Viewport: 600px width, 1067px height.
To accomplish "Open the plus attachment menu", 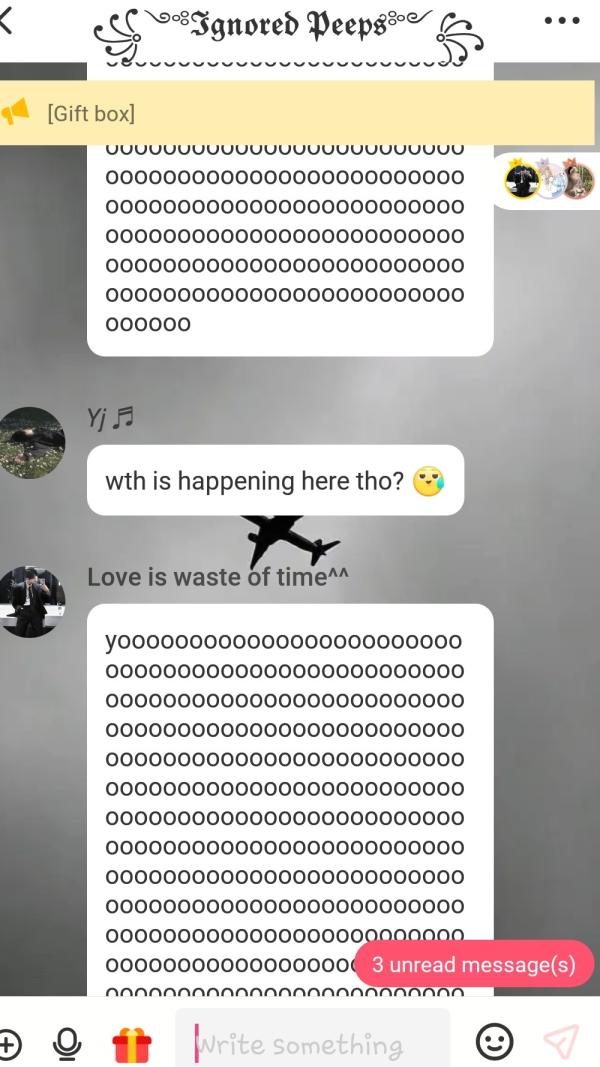I will point(9,1044).
